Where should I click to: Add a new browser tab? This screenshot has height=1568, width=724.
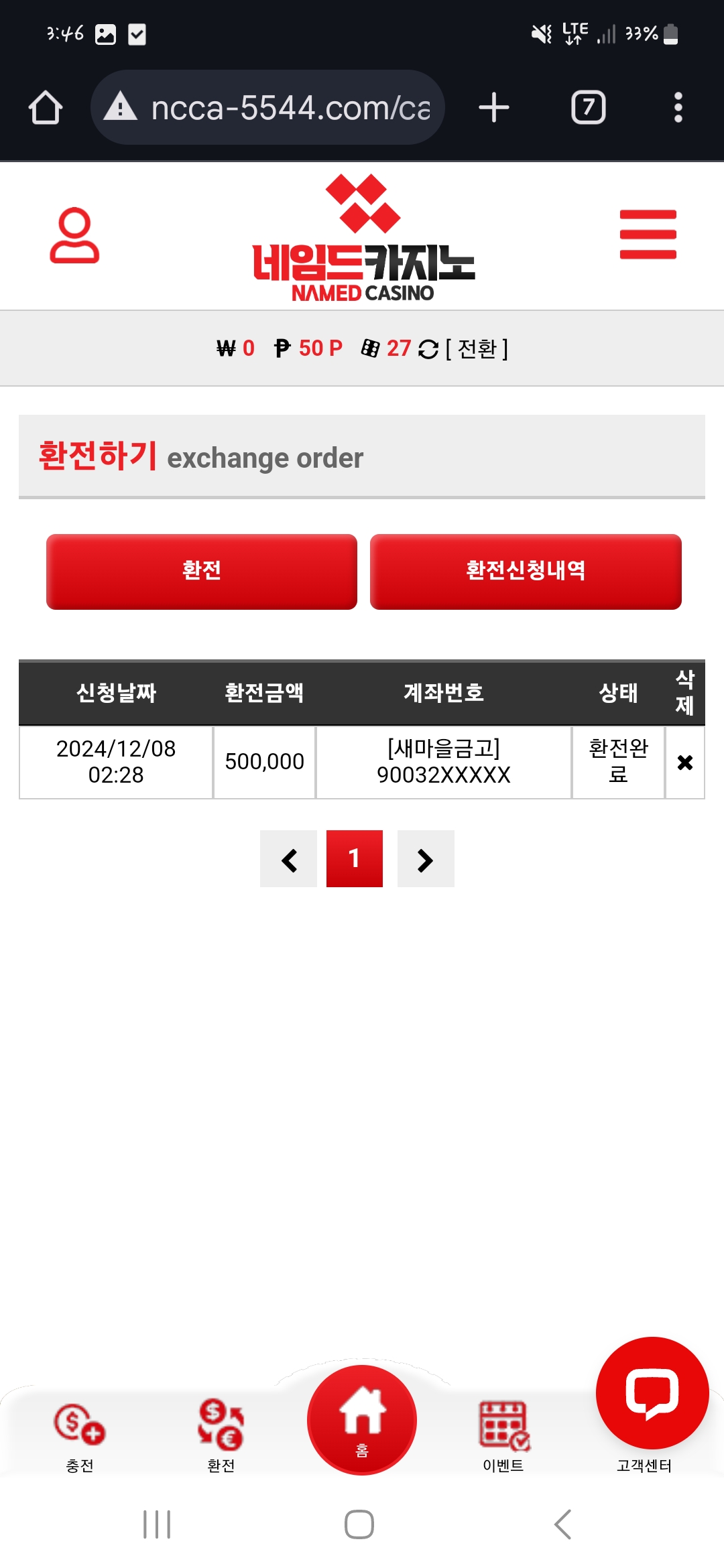[494, 107]
